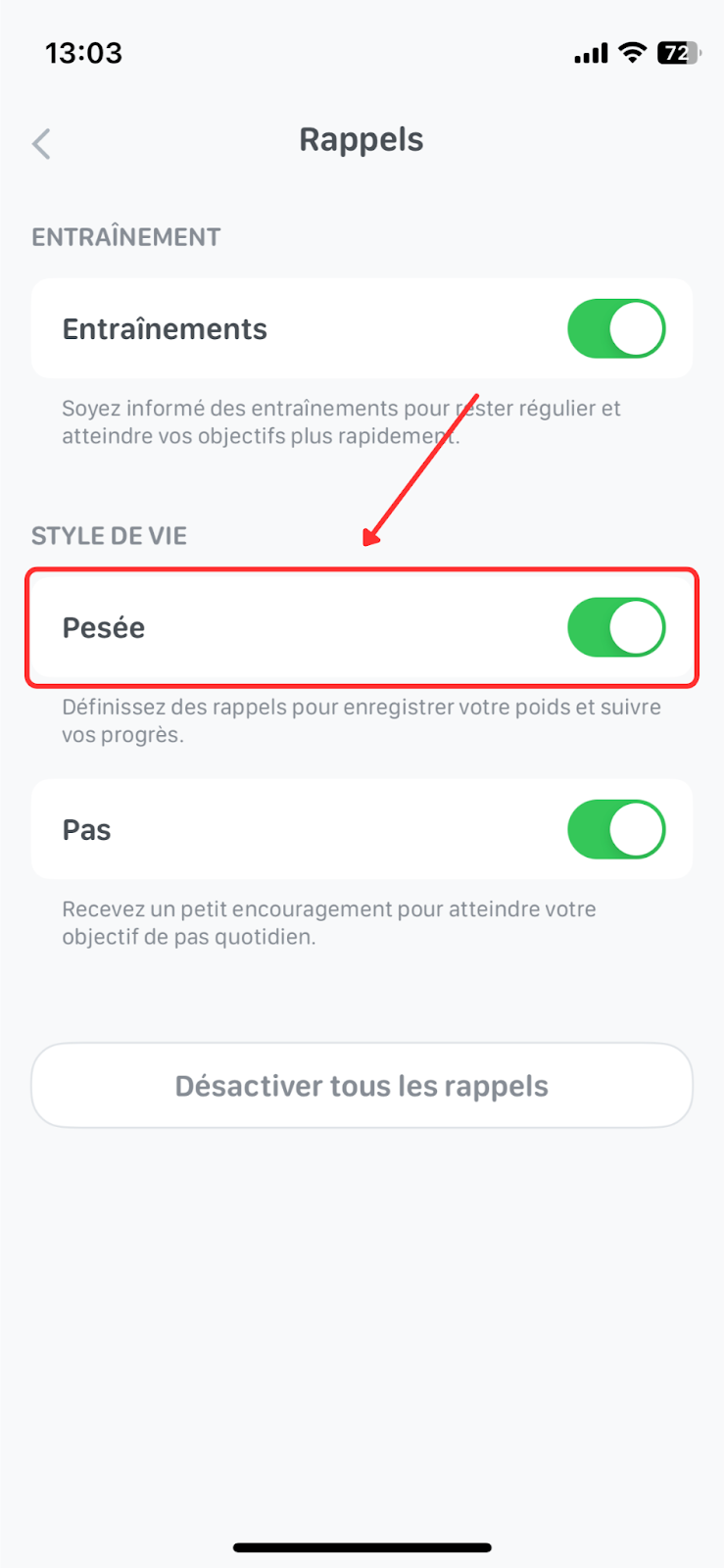
Task: Tap Désactiver tous les rappels
Action: (362, 1086)
